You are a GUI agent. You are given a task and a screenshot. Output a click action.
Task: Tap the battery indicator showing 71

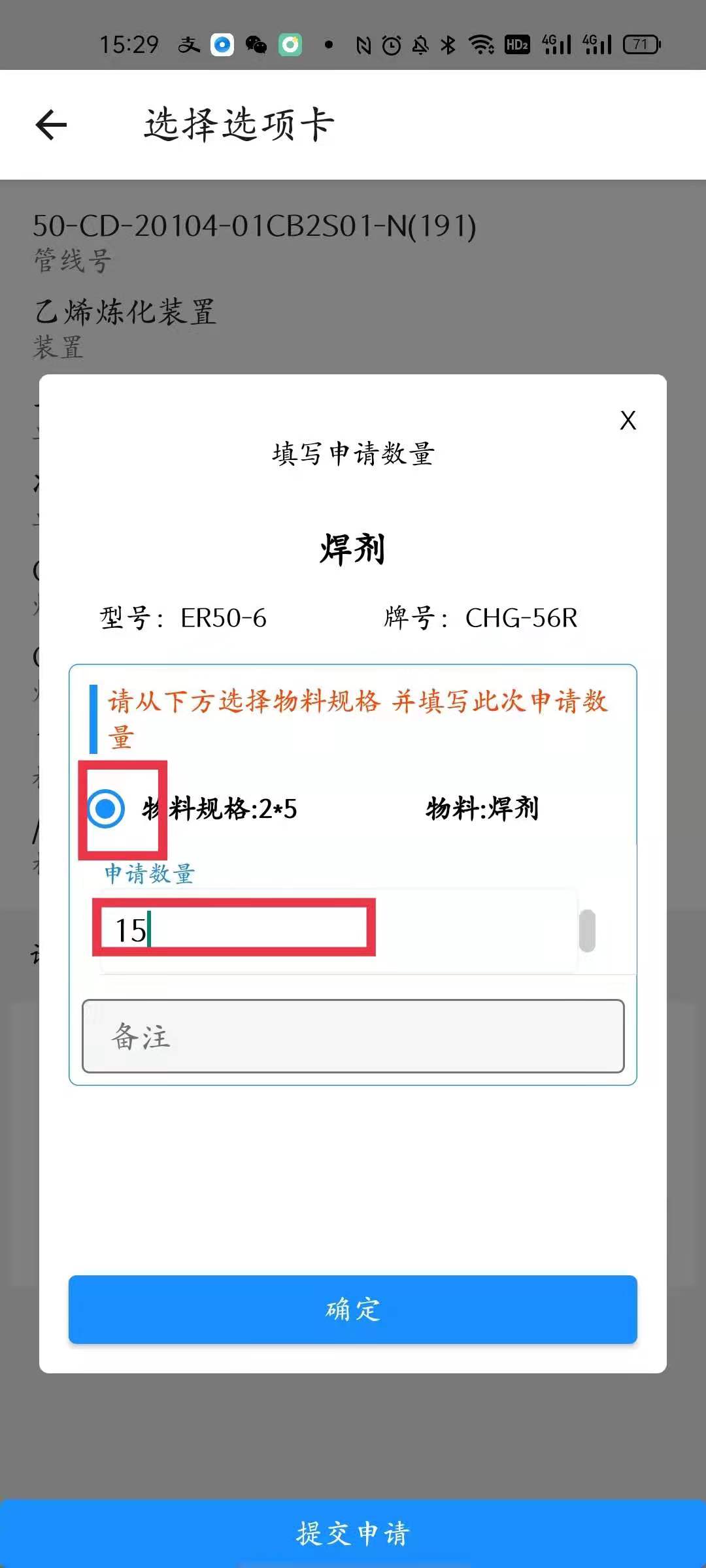643,44
